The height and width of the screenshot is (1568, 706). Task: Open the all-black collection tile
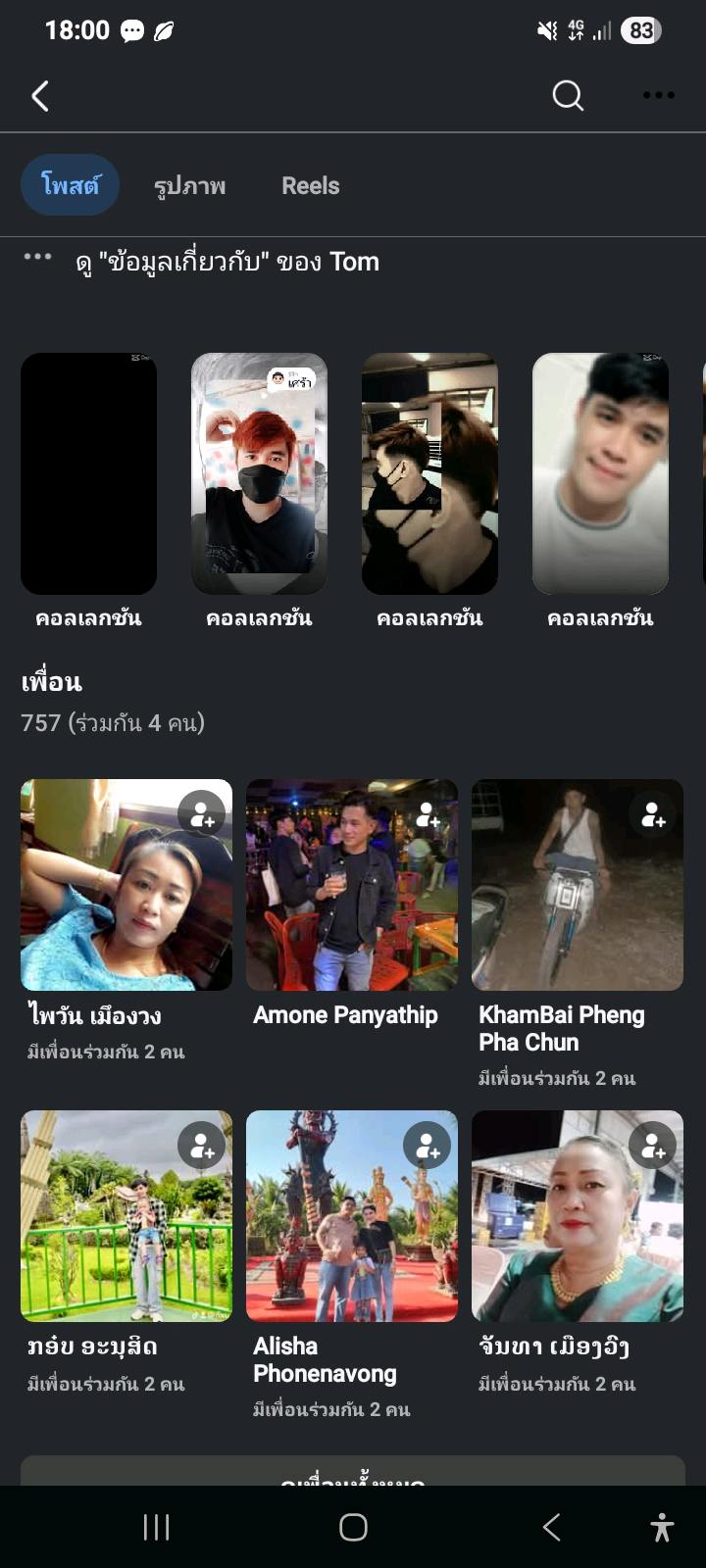tap(89, 474)
